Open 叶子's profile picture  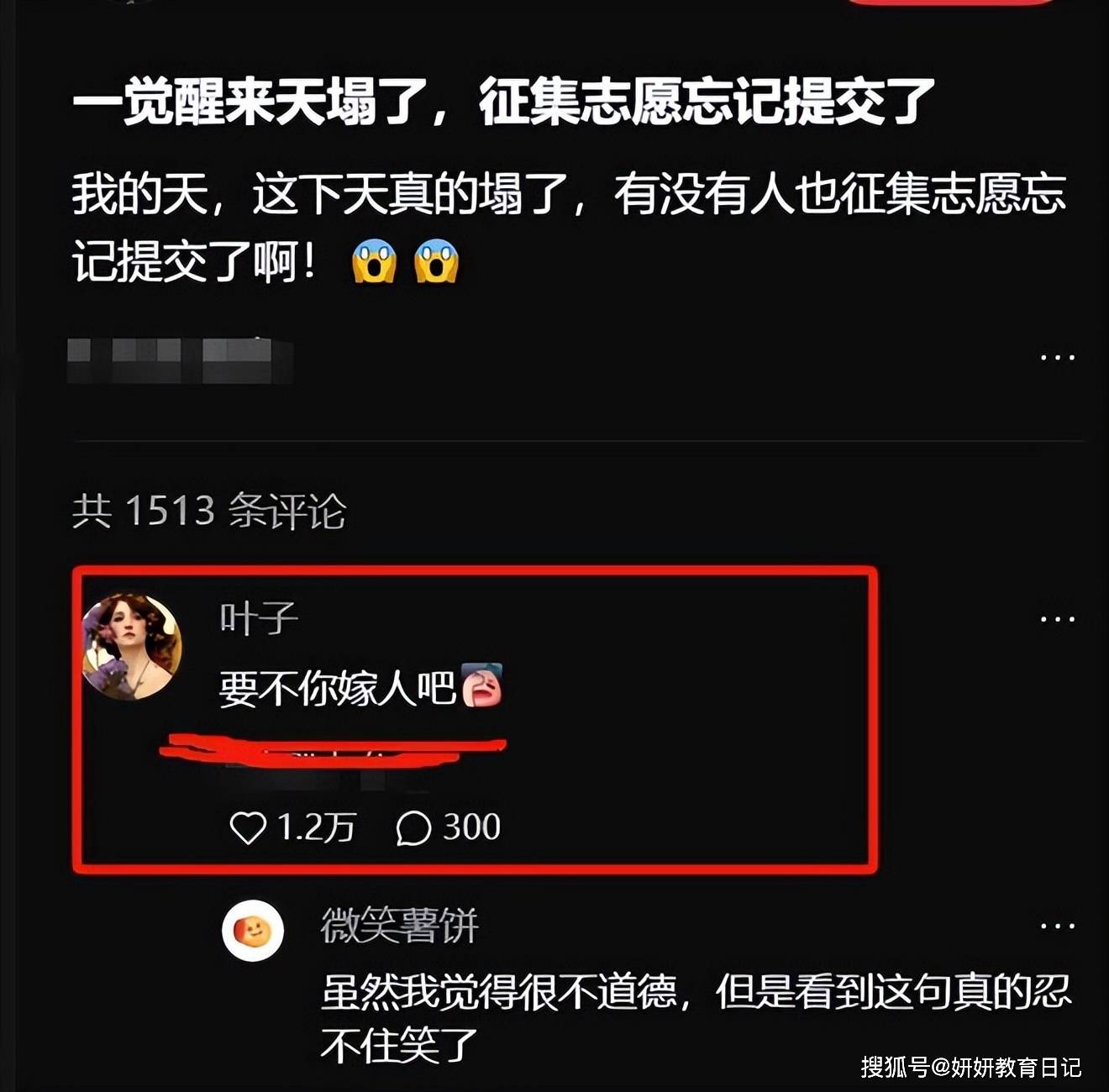[x=132, y=646]
